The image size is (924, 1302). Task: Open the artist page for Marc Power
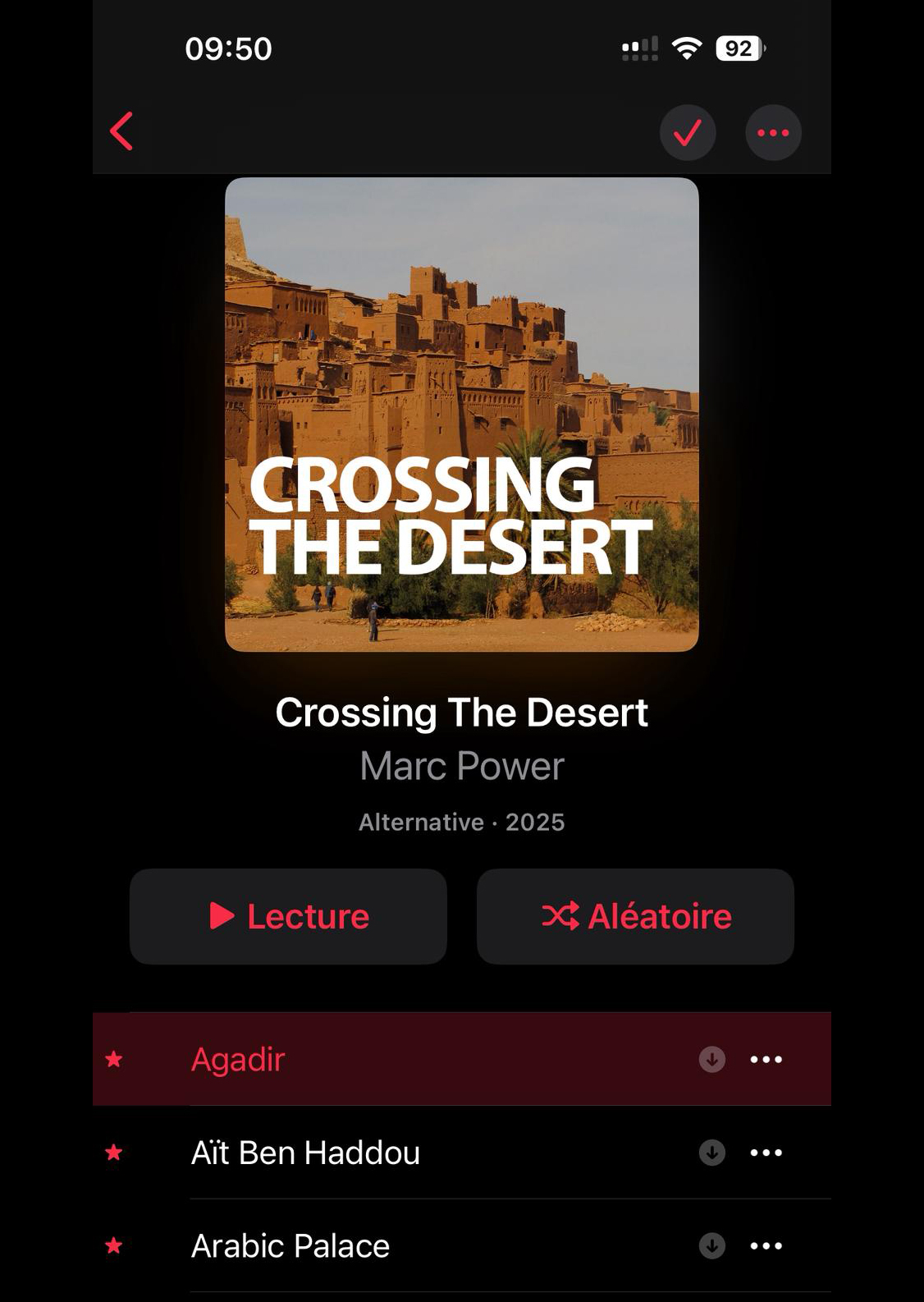(461, 767)
